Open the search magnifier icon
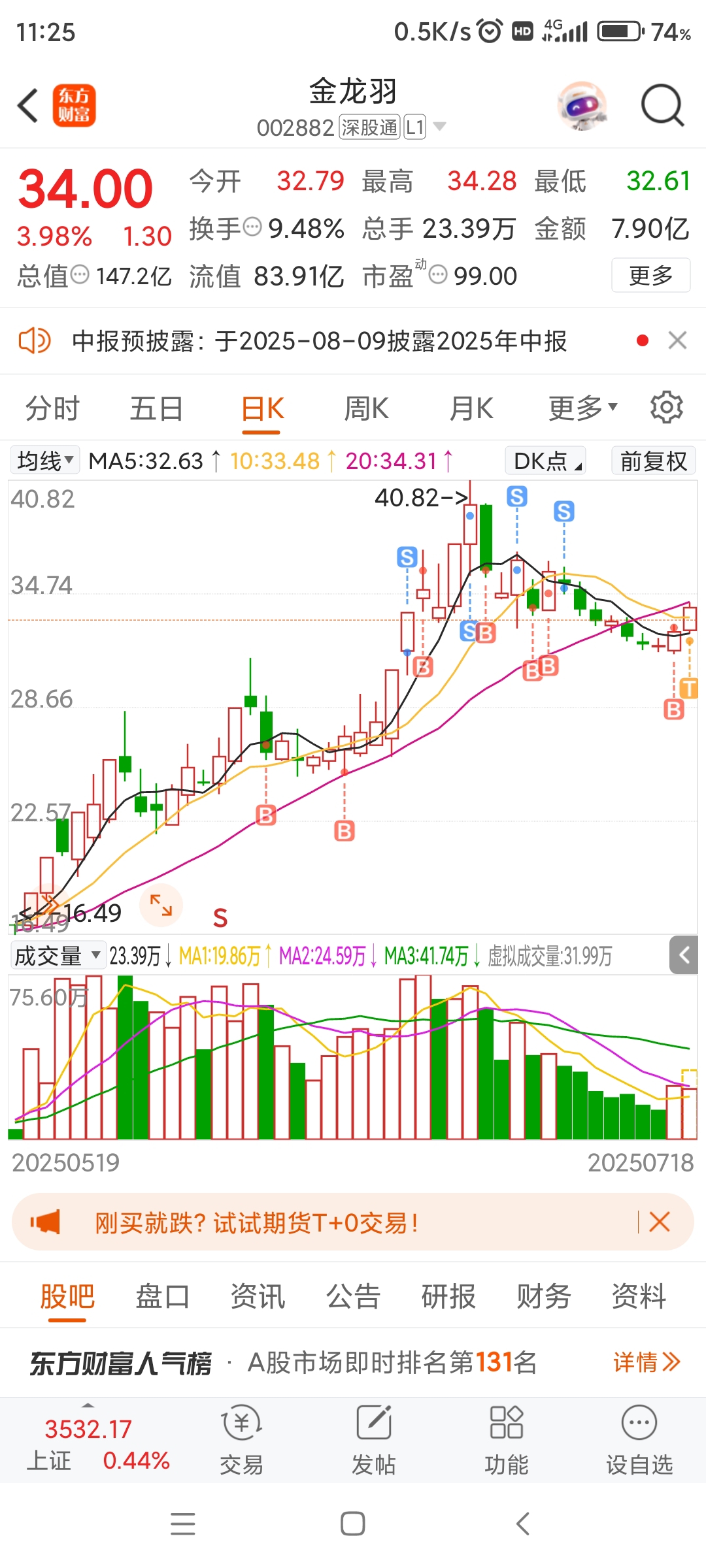The image size is (706, 1568). coord(662,105)
